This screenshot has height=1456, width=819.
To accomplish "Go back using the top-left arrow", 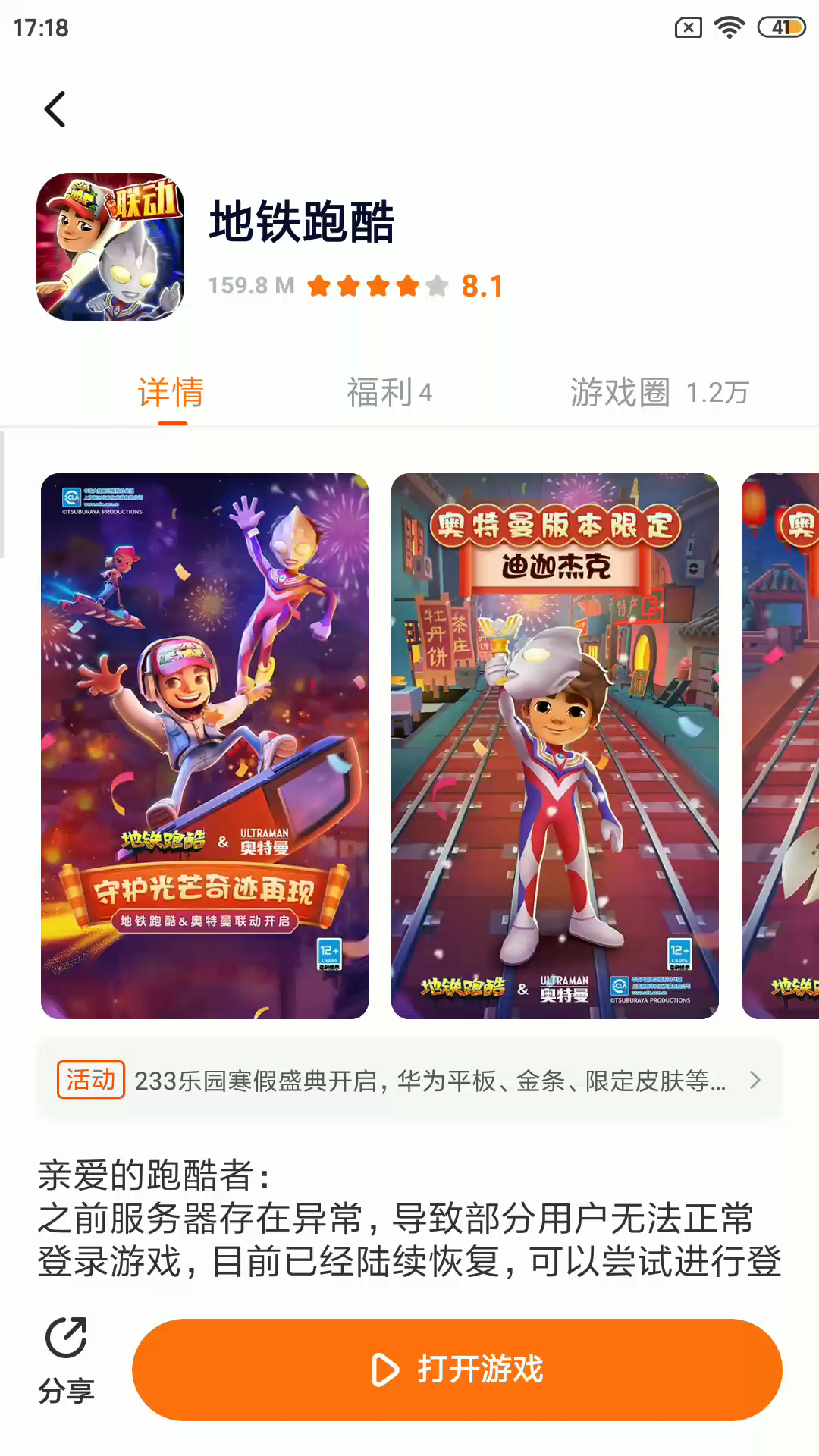I will (x=55, y=109).
